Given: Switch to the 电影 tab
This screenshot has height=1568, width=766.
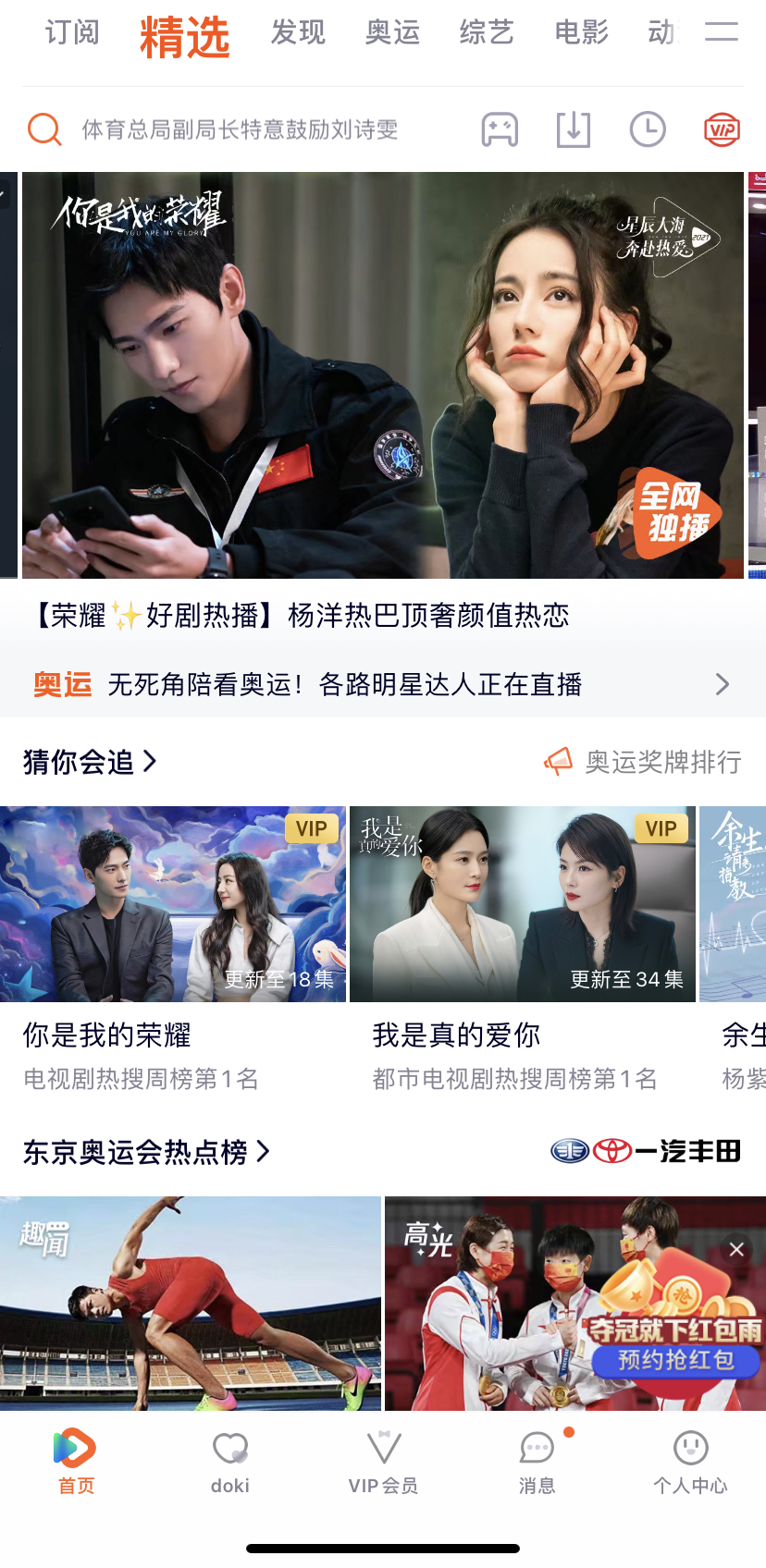Looking at the screenshot, I should (x=580, y=32).
